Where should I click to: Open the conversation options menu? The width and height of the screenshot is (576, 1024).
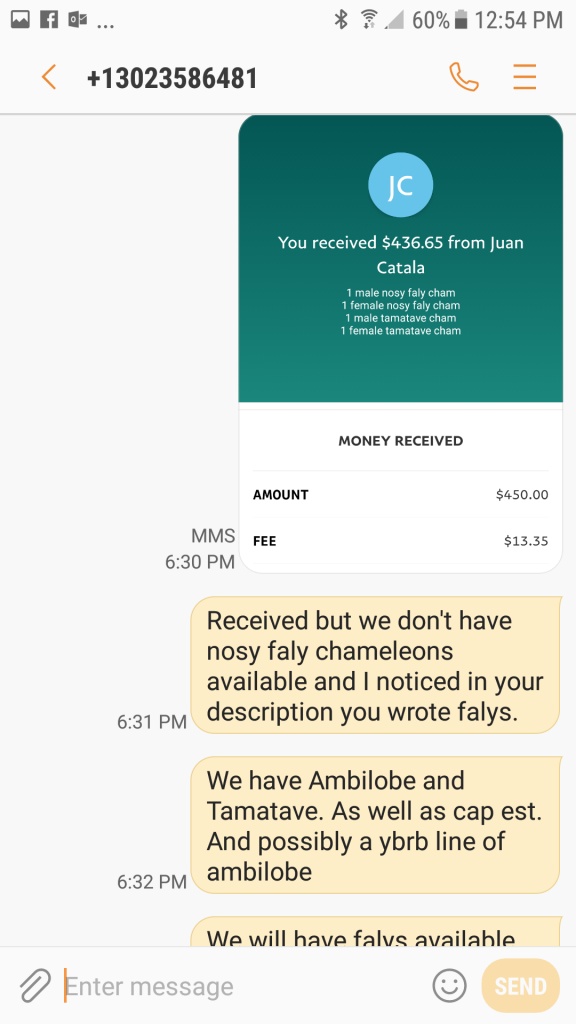click(524, 77)
